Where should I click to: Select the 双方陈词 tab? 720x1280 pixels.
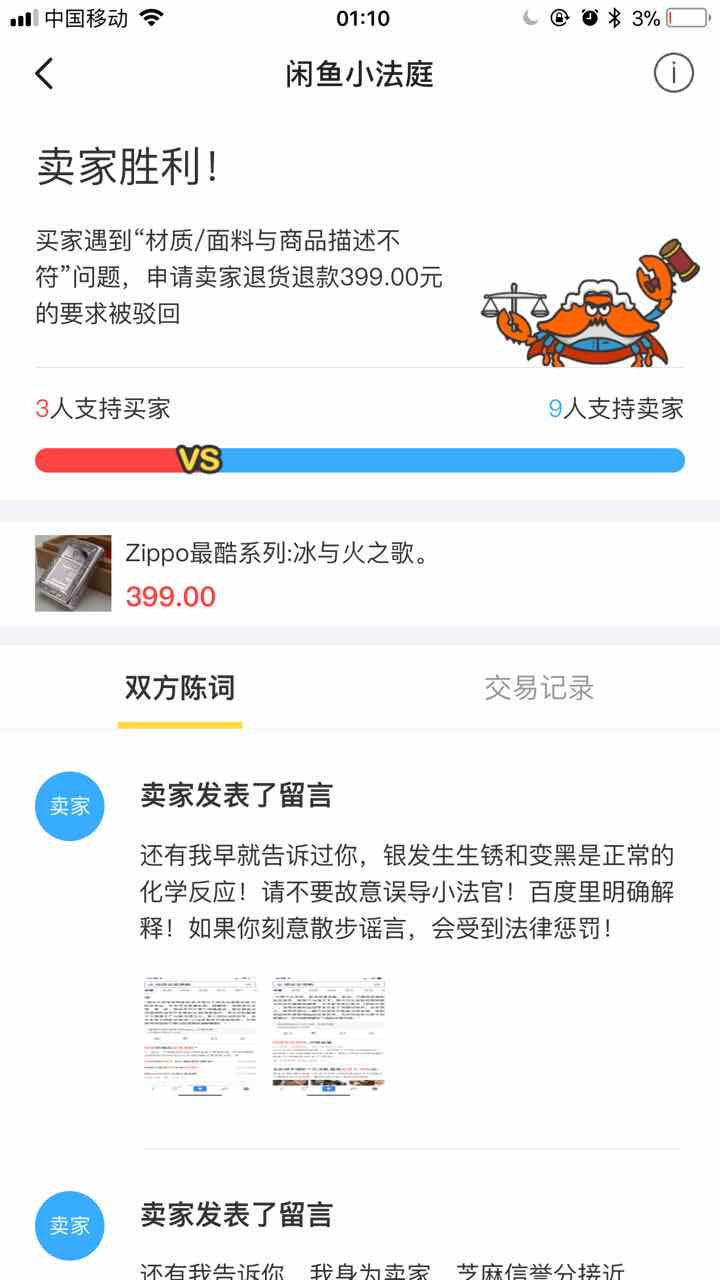pyautogui.click(x=180, y=688)
